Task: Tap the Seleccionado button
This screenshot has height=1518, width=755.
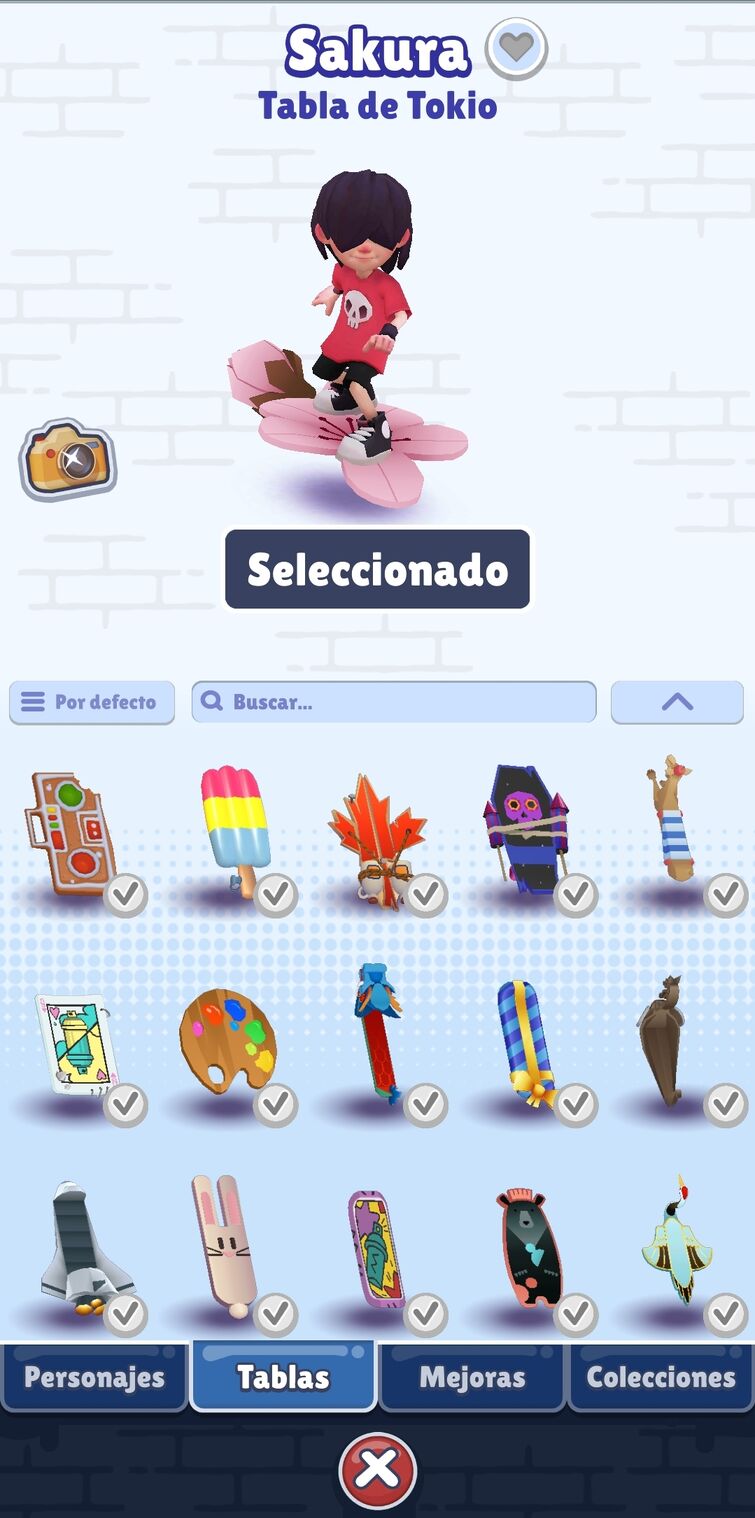Action: [377, 570]
